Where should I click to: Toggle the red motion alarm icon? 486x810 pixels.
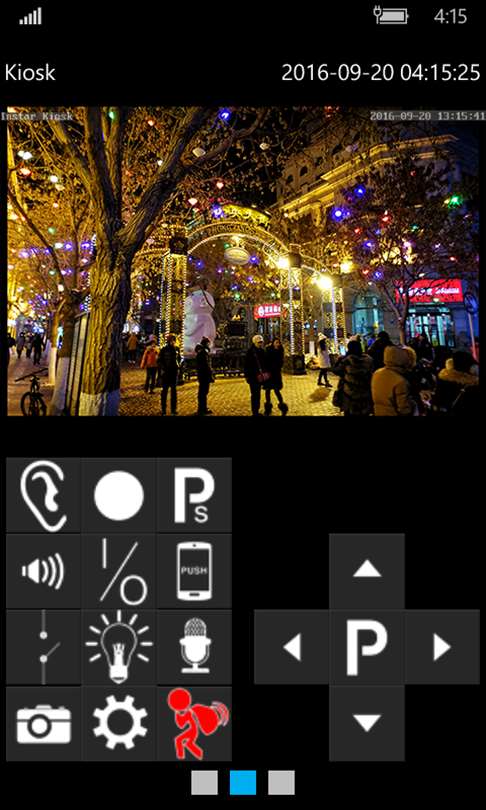[x=194, y=723]
